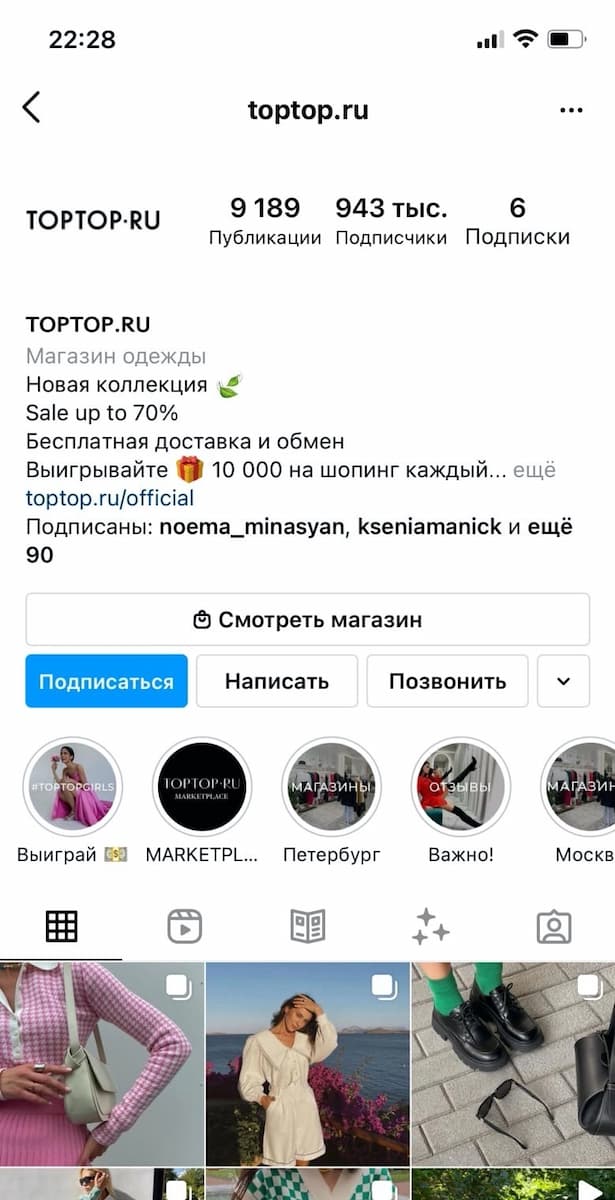Viewport: 615px width, 1200px height.
Task: Open the three-dot options menu
Action: click(571, 110)
